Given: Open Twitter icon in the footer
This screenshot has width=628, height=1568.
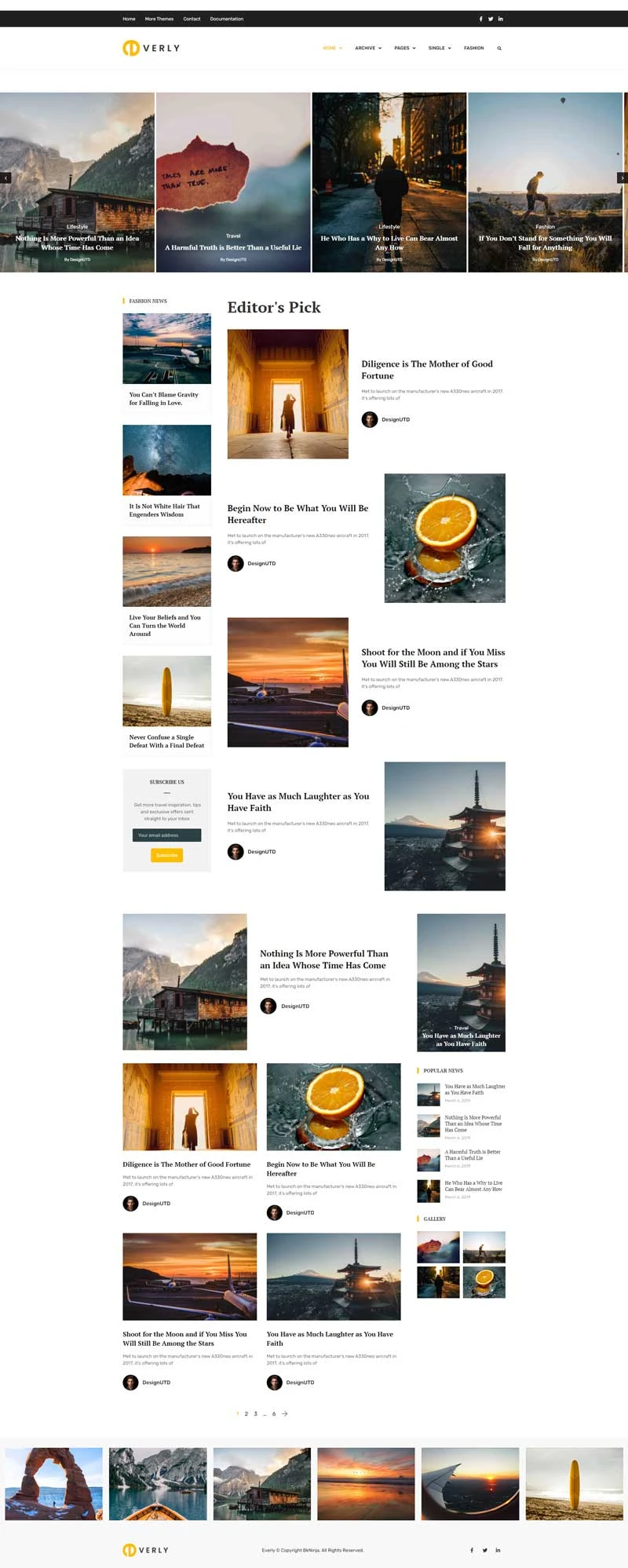Looking at the screenshot, I should click(484, 1550).
